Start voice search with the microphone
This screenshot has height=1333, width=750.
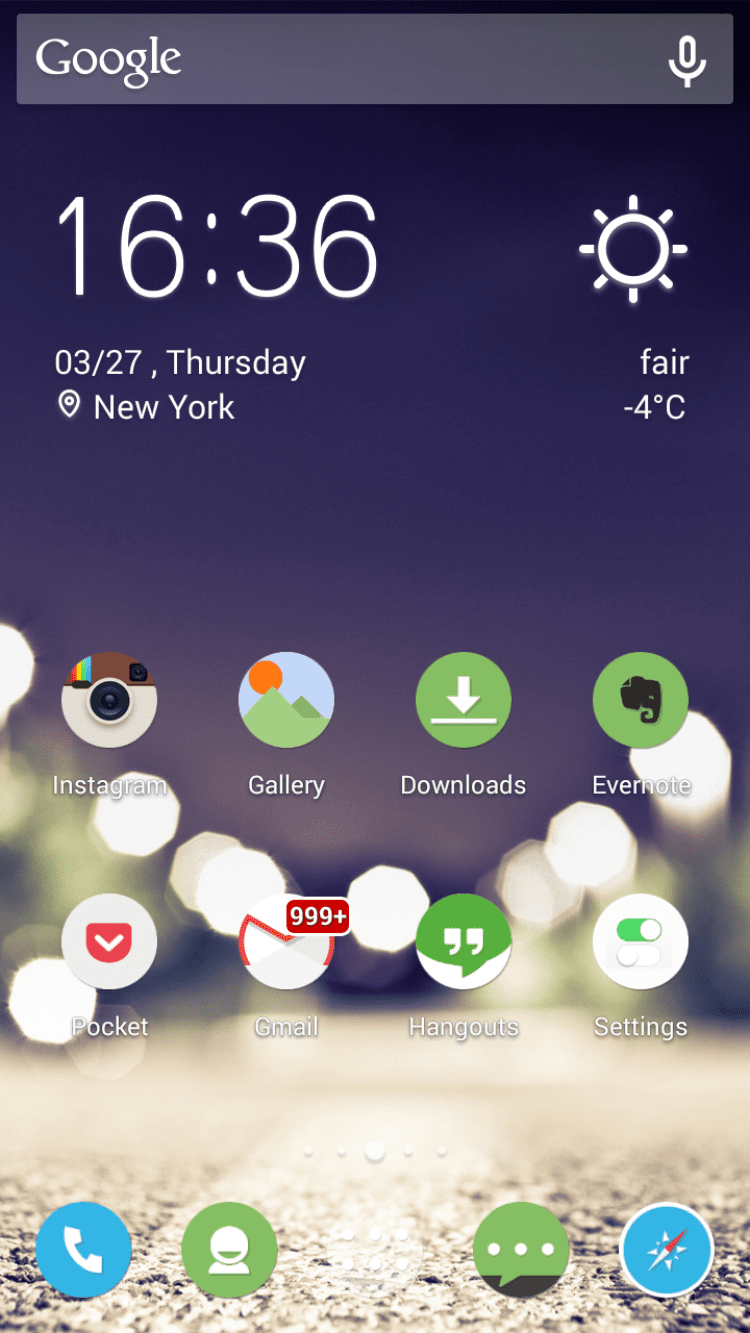[x=687, y=60]
